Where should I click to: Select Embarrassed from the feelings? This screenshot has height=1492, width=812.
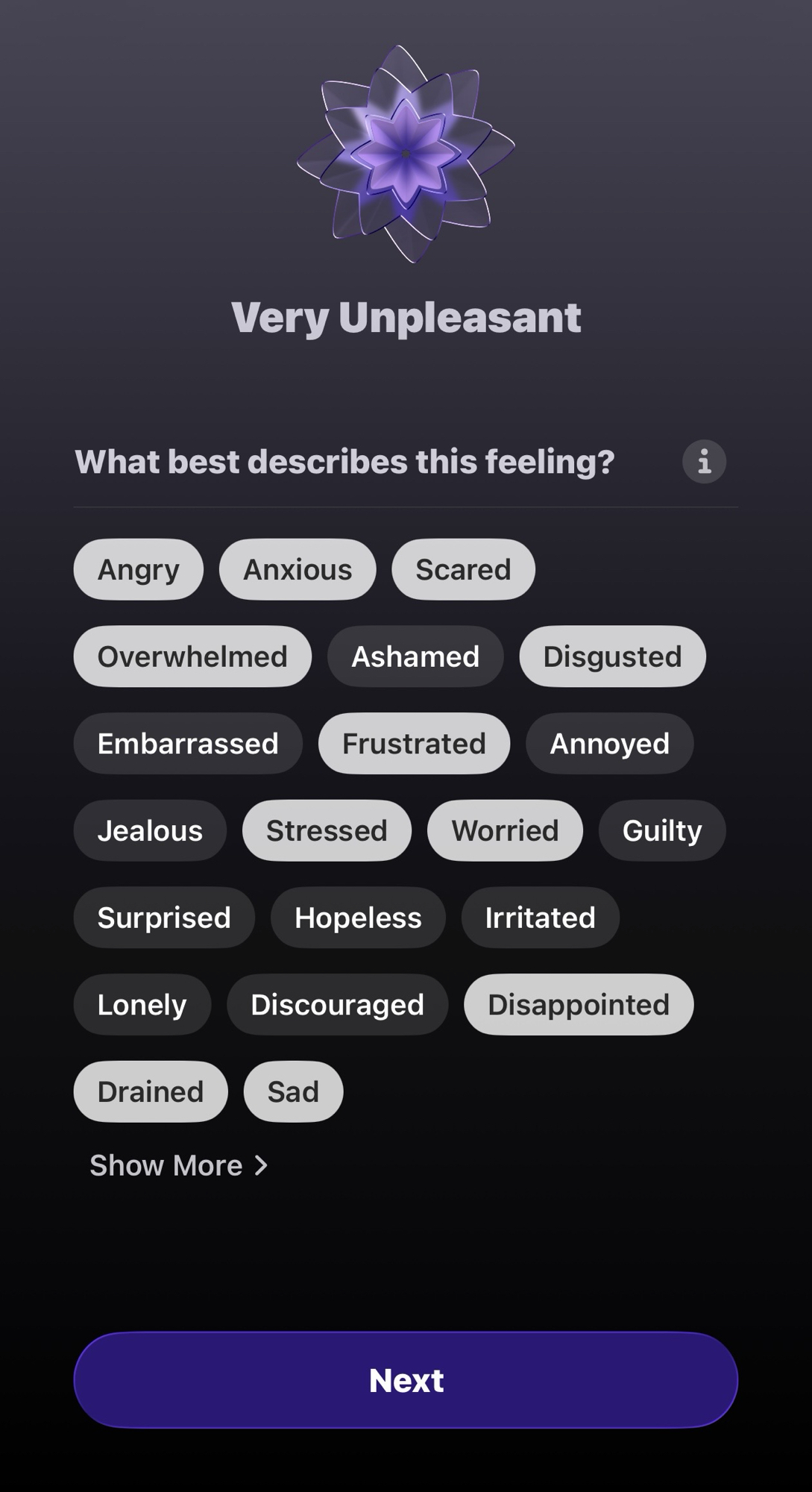pyautogui.click(x=188, y=744)
